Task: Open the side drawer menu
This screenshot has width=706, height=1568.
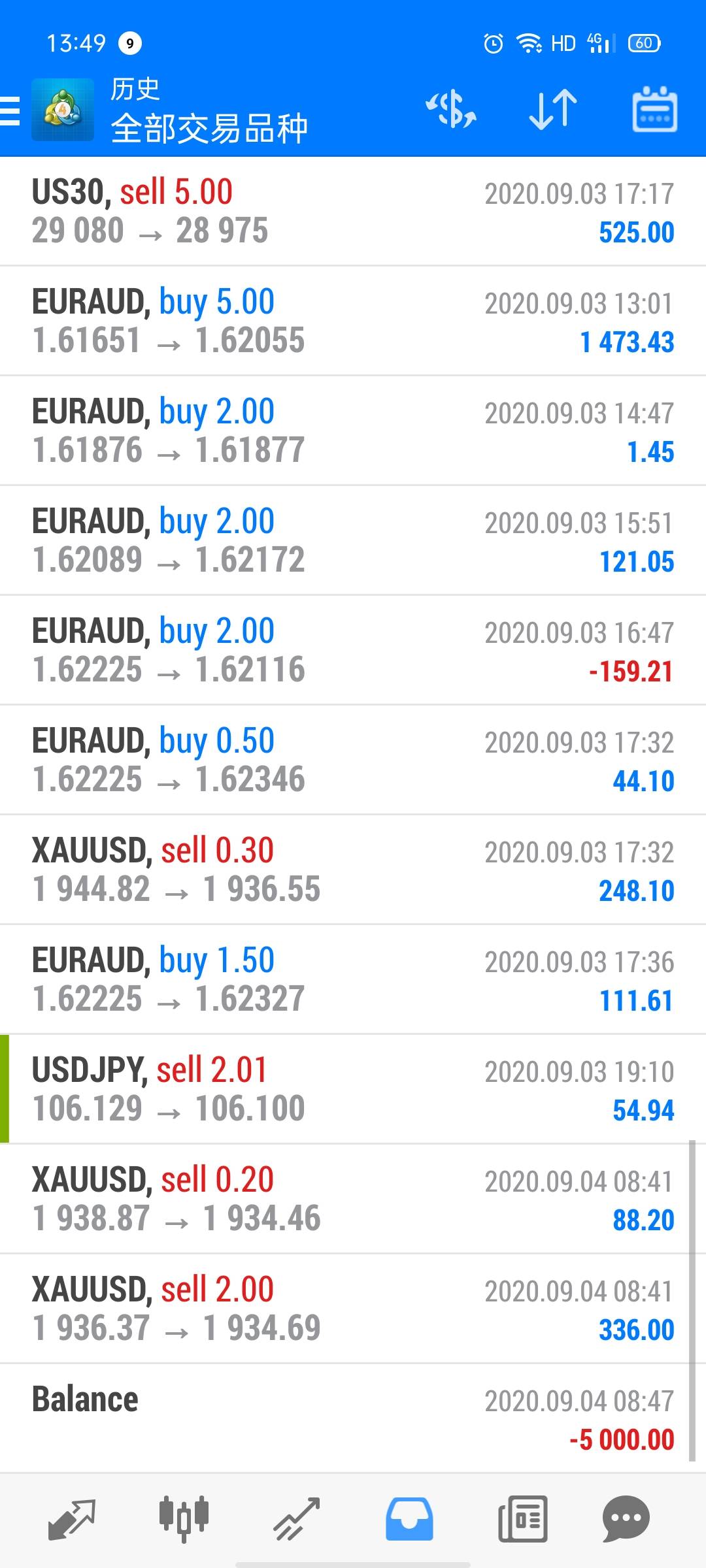Action: pyautogui.click(x=10, y=110)
